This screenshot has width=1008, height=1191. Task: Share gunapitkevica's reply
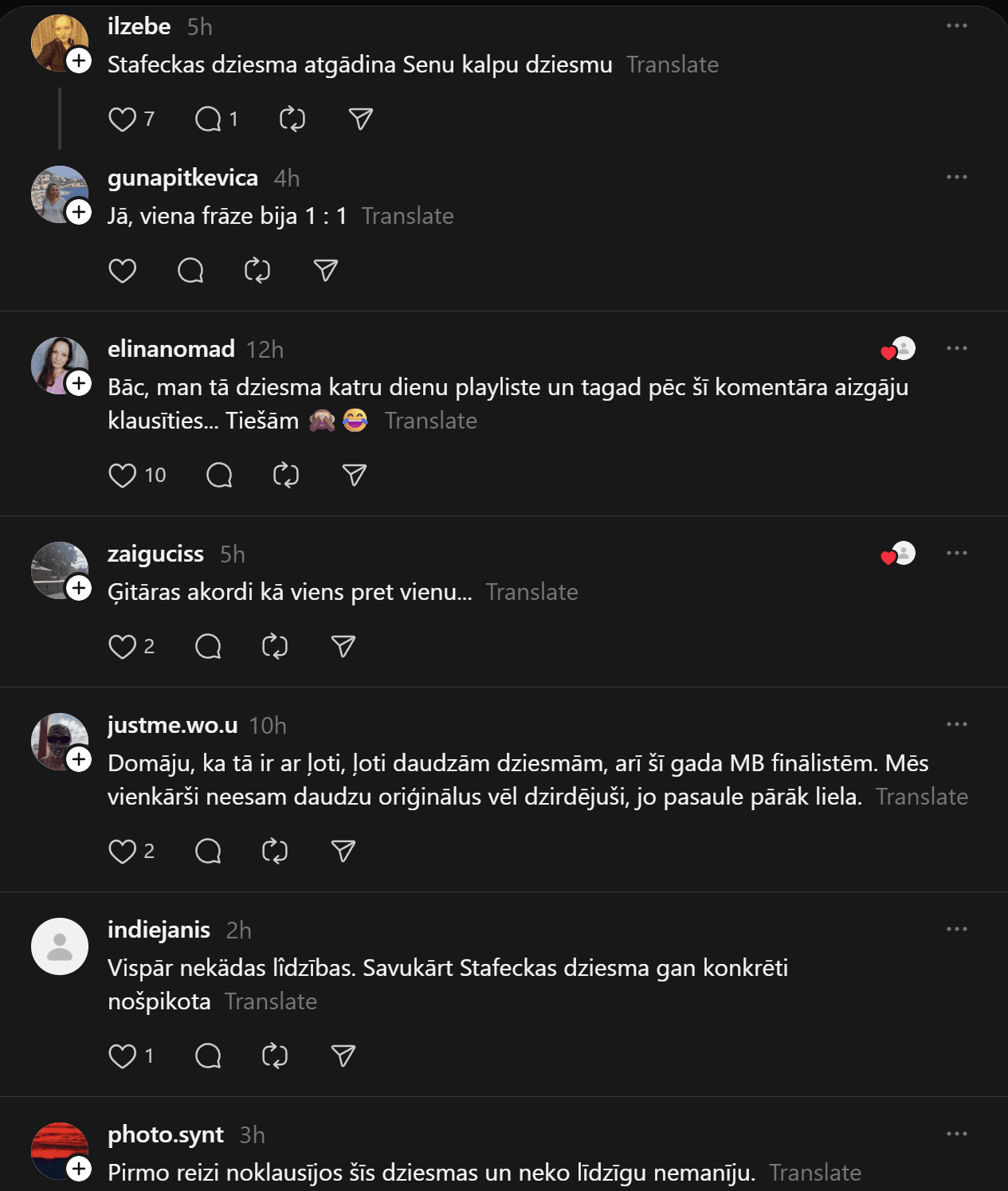click(325, 271)
